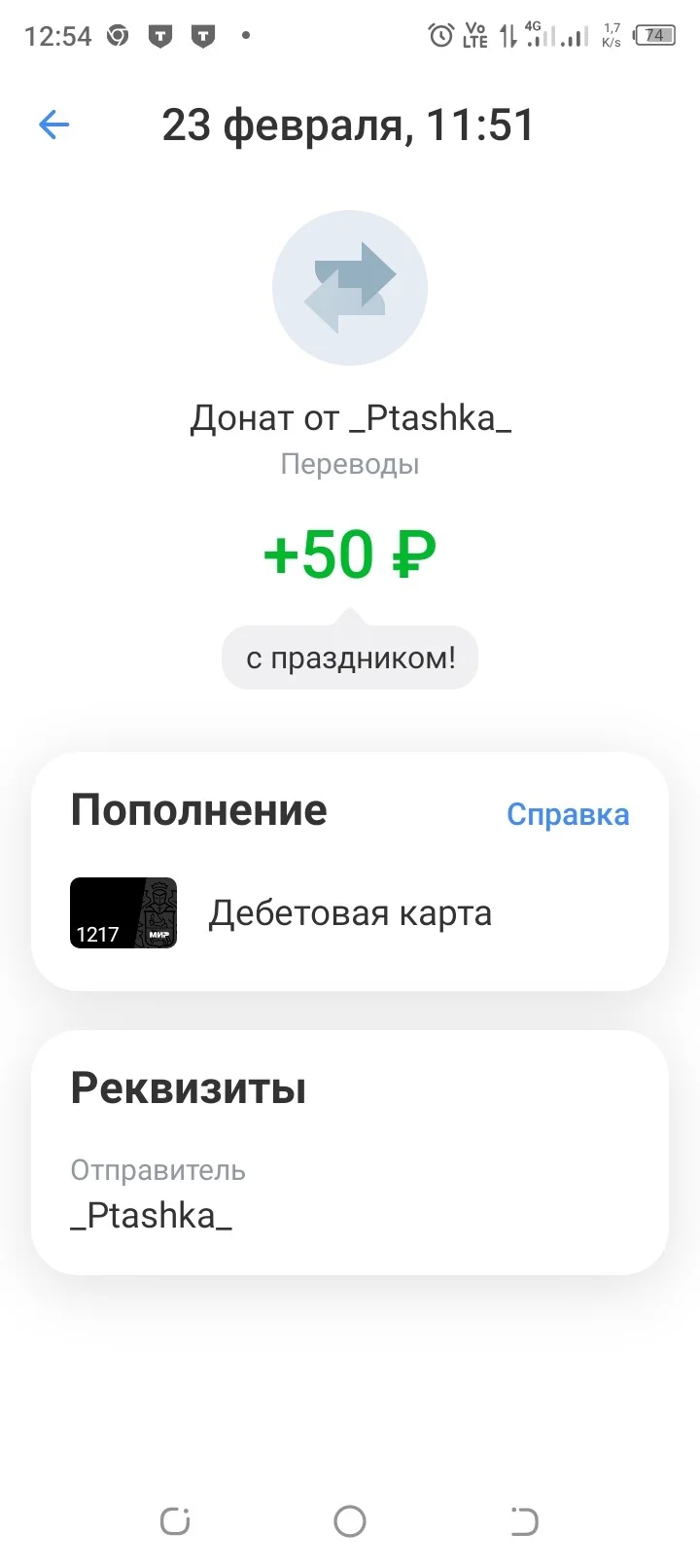Go back using the top-left arrow

point(53,125)
